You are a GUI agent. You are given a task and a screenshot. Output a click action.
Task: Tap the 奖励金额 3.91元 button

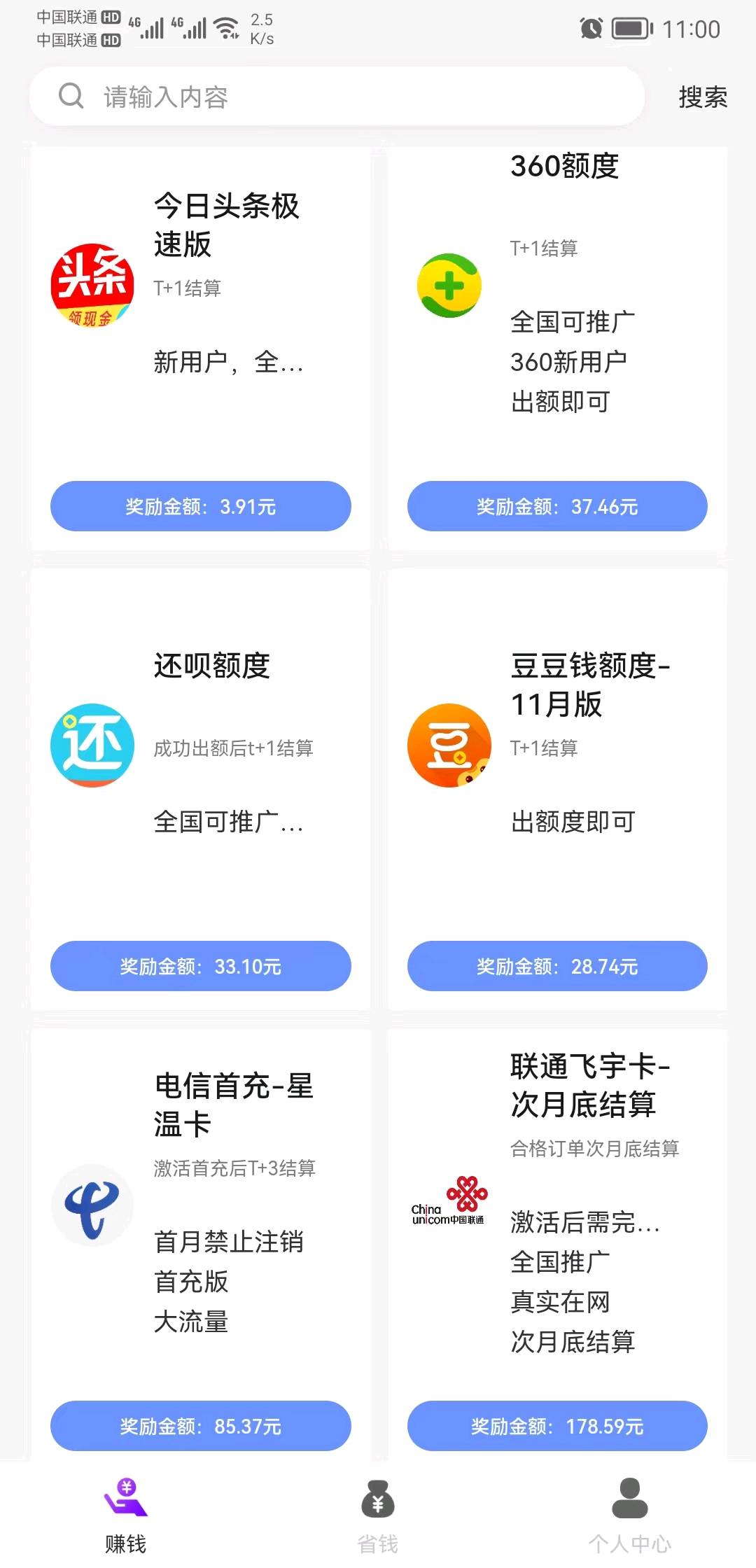click(x=201, y=506)
